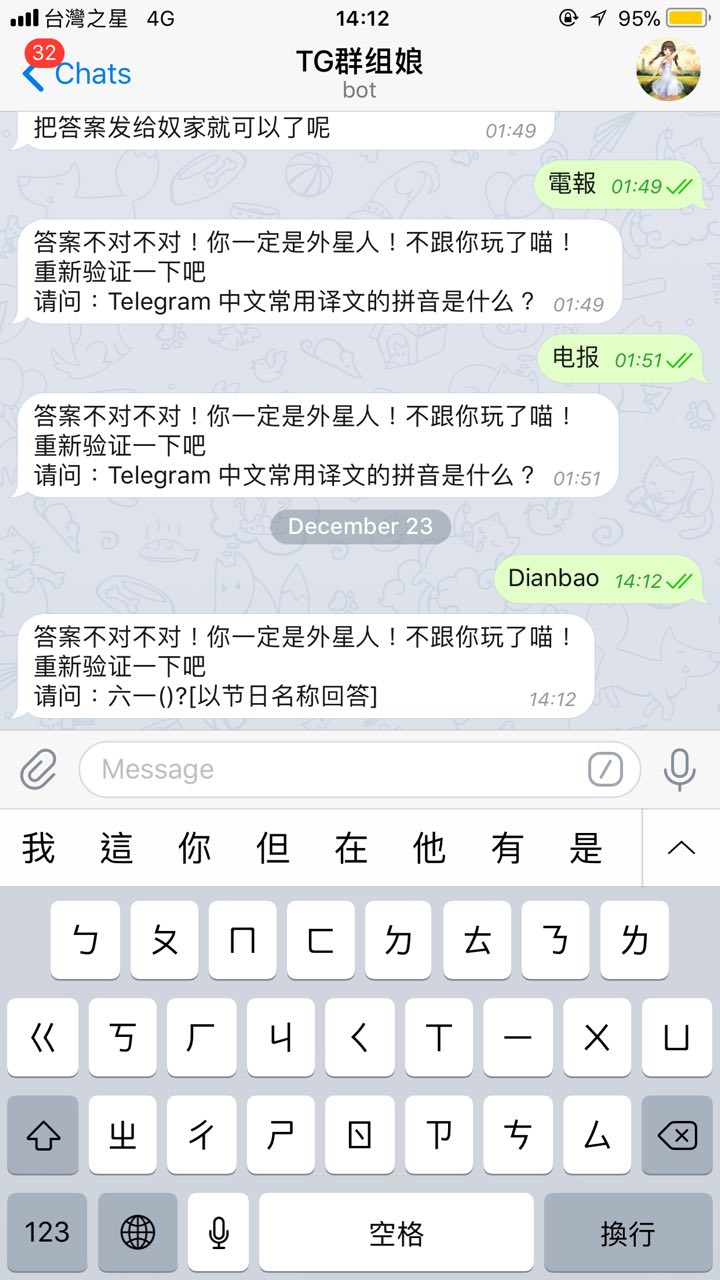Pick the candidate word 有

tap(507, 849)
